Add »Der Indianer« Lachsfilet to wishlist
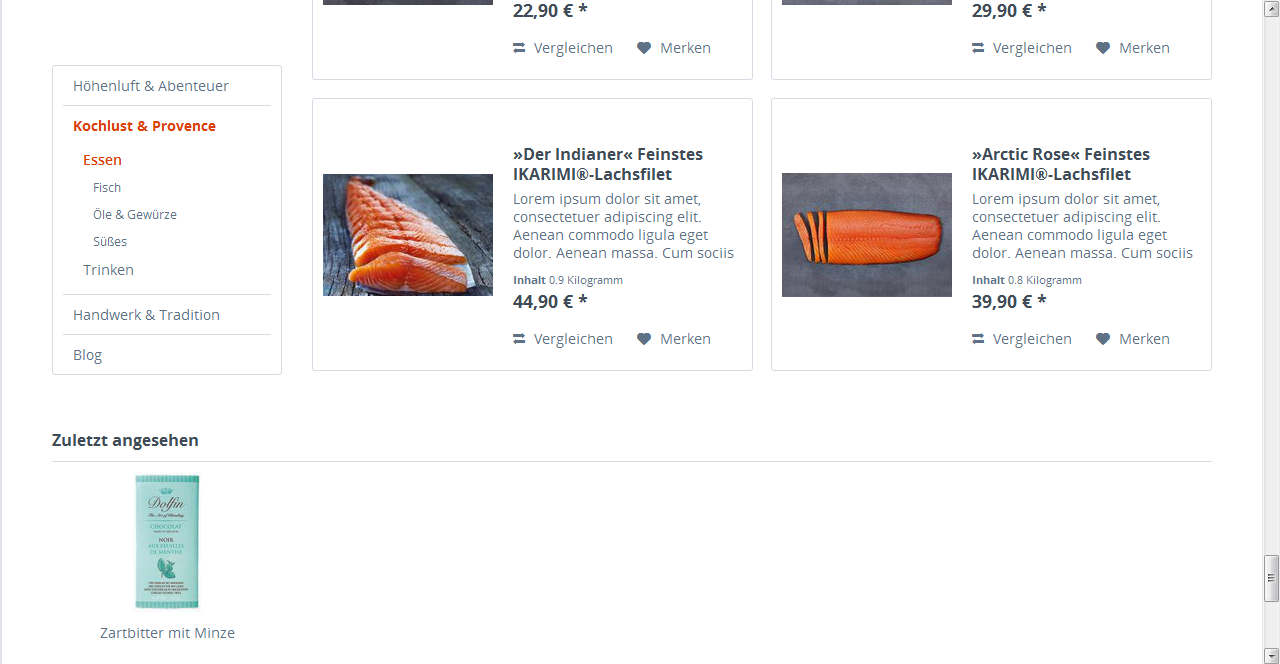Viewport: 1280px width, 664px height. pyautogui.click(x=674, y=339)
